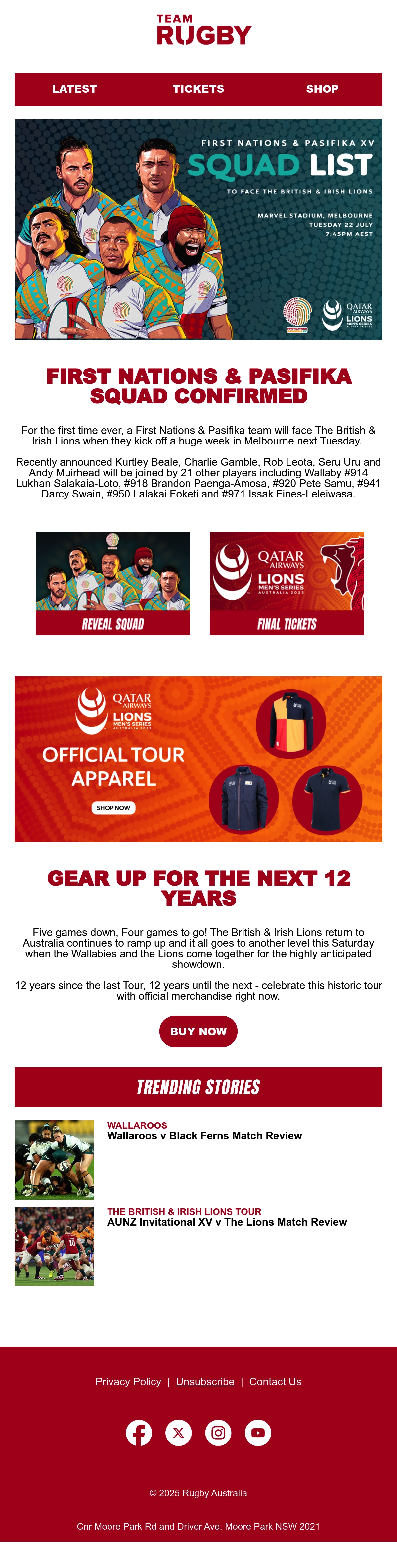Tap the BUY NOW button

(x=198, y=1031)
